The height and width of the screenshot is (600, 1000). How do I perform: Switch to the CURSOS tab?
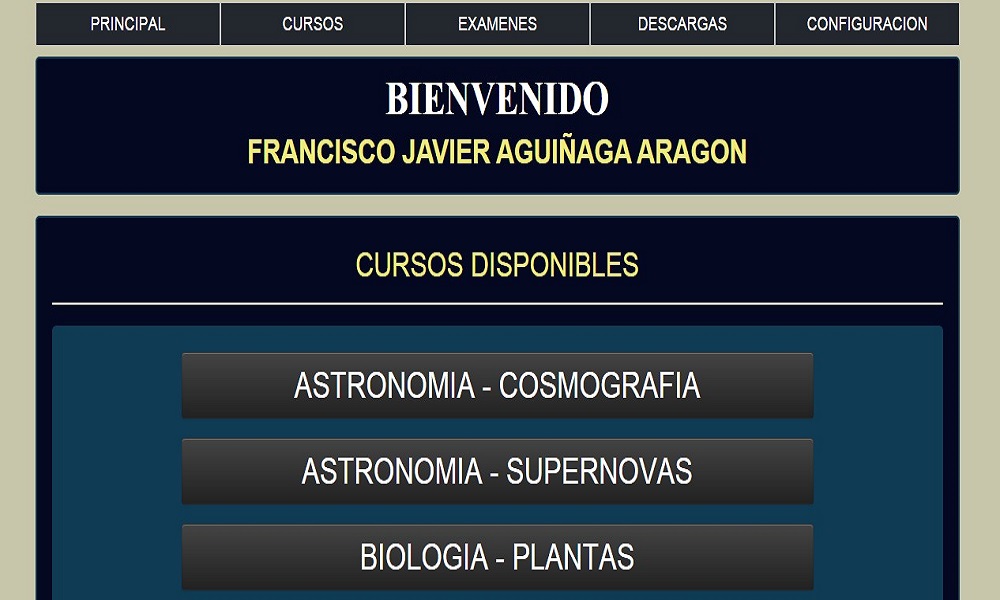point(312,24)
